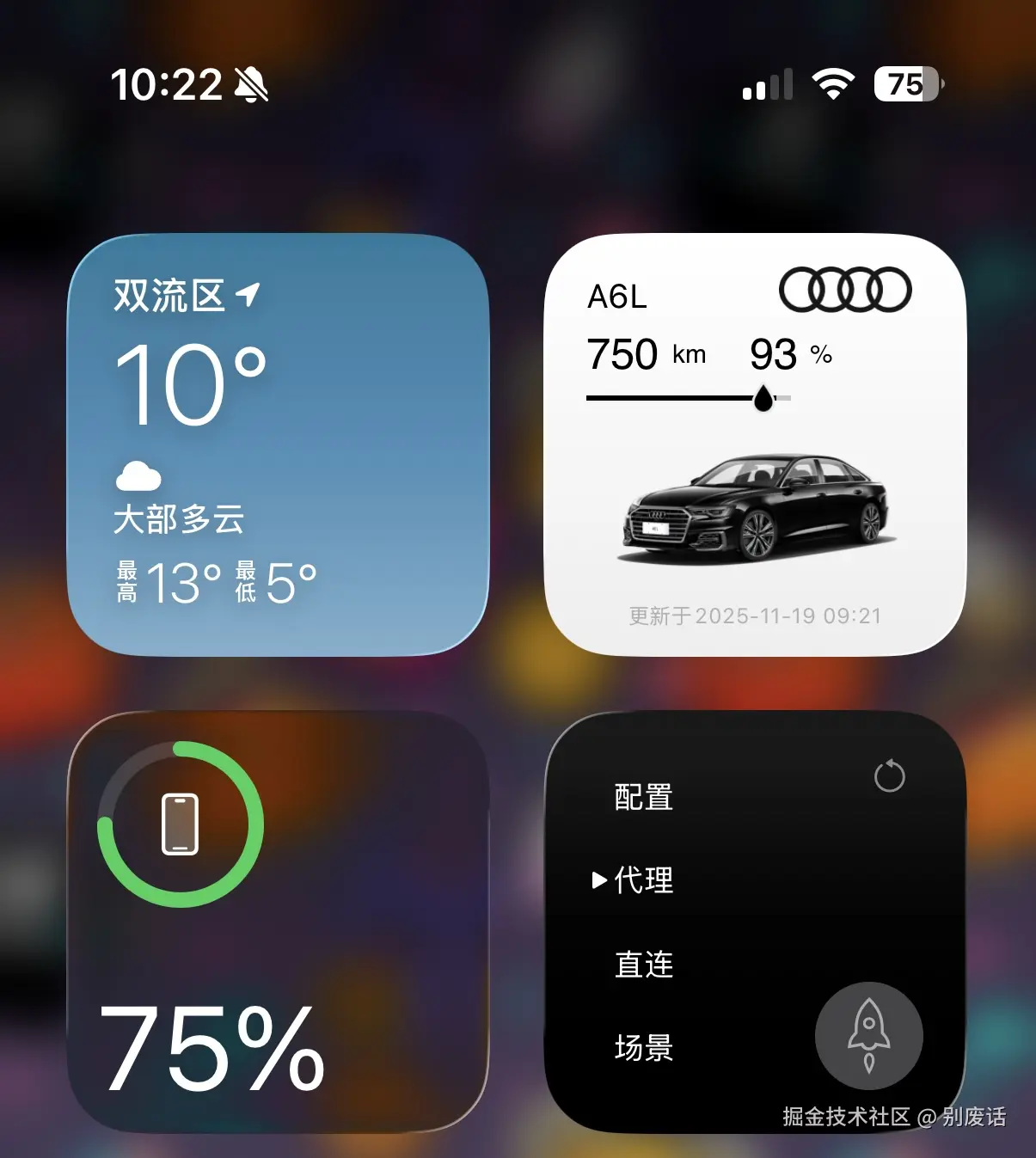
Task: Toggle the 代理 proxy mode
Action: pyautogui.click(x=643, y=880)
